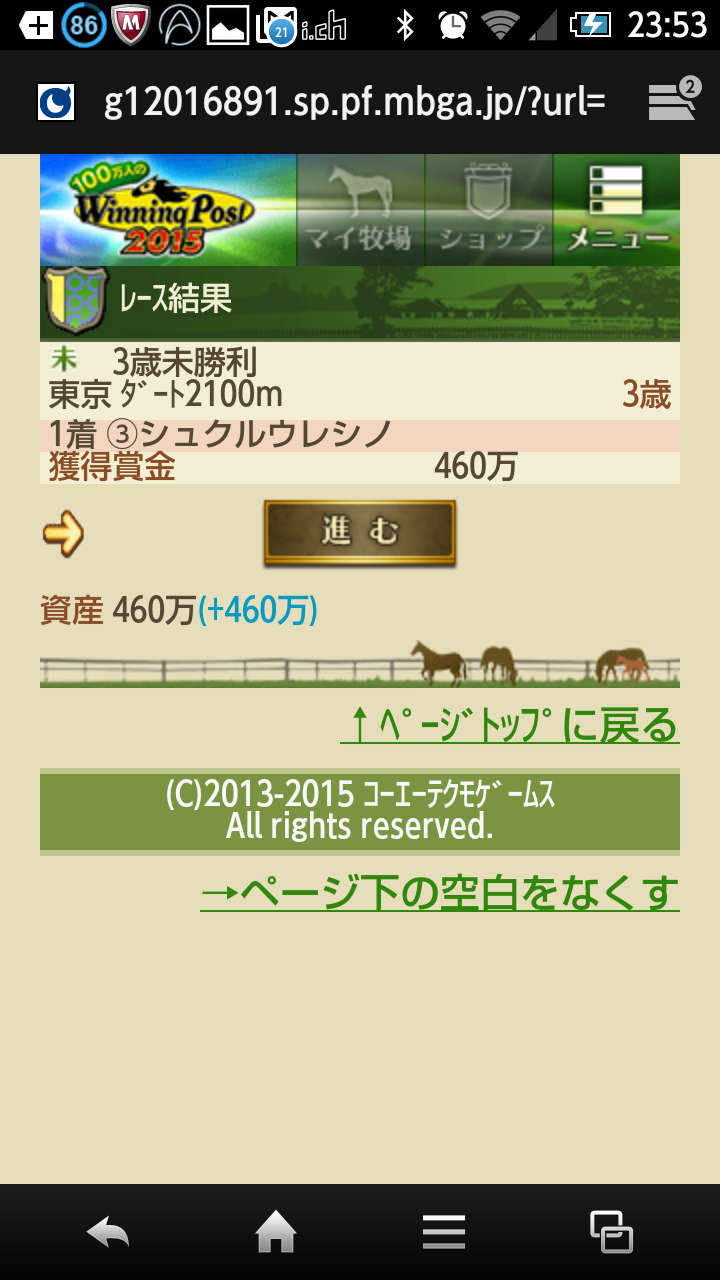Open the browser's bottom menu icon

tap(443, 1232)
